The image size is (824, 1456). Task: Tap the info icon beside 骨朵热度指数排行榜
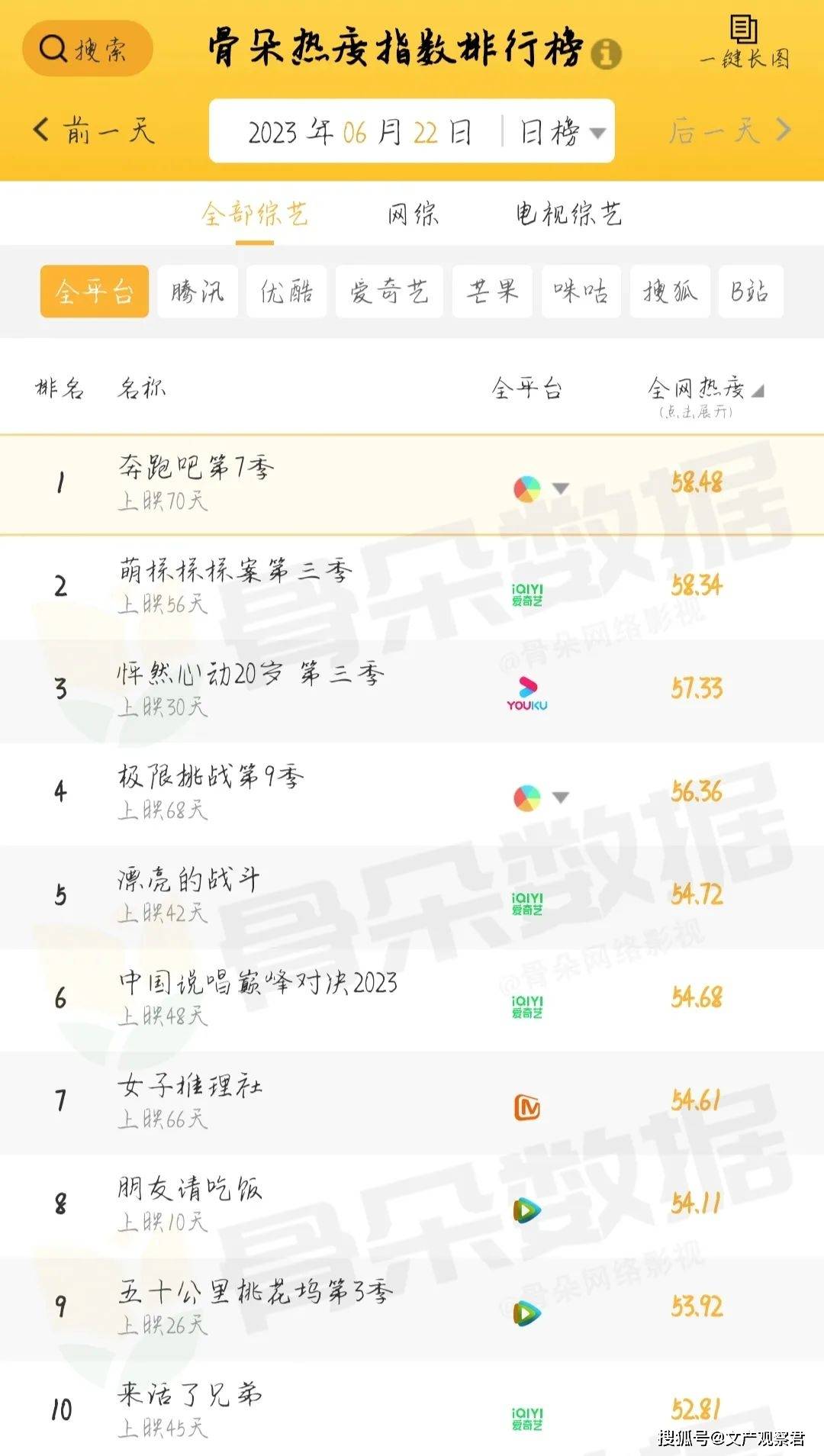pos(606,53)
